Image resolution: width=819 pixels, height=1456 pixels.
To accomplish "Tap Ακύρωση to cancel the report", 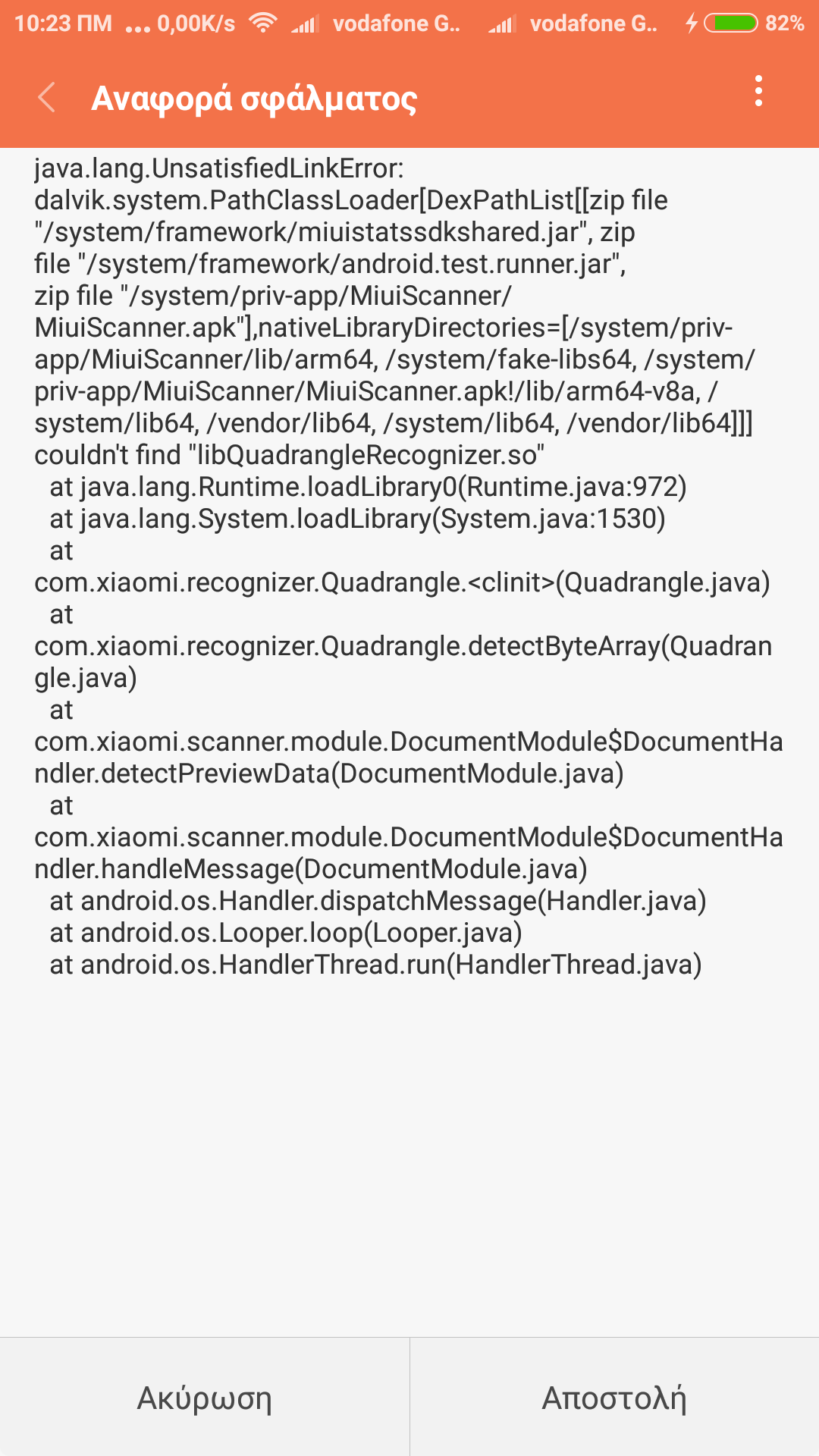I will (204, 1397).
